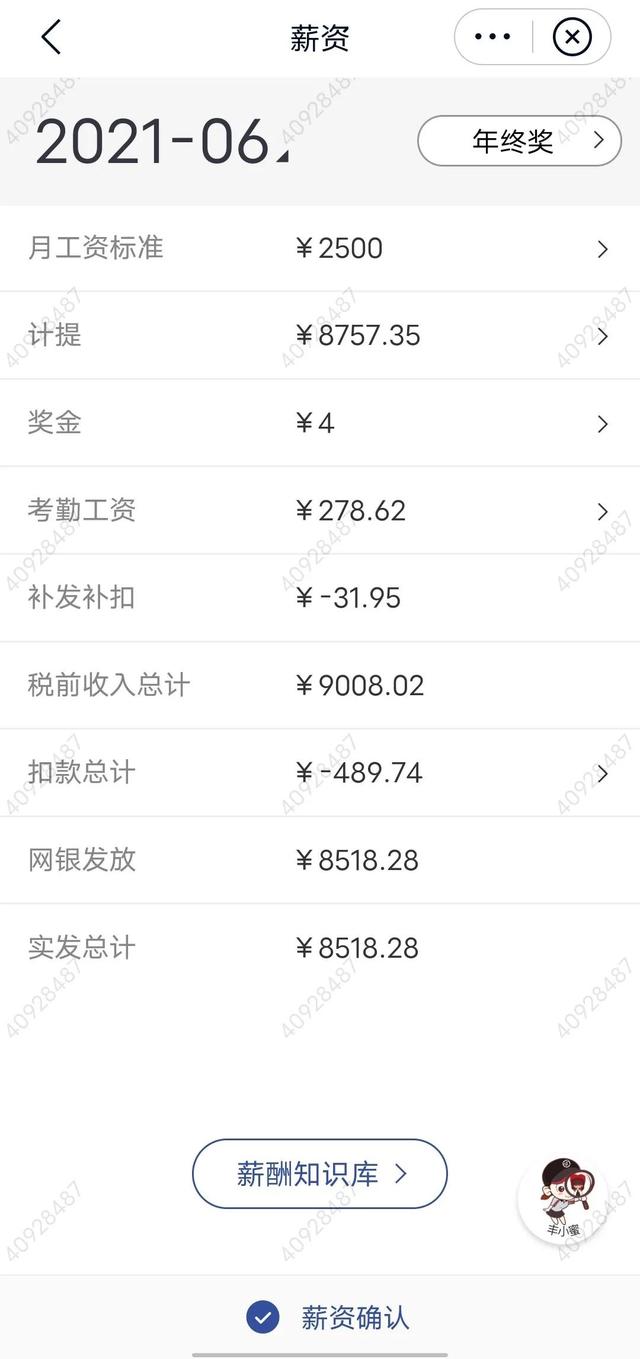This screenshot has width=640, height=1359.
Task: Open the 薪酬知识库 button
Action: point(320,1174)
